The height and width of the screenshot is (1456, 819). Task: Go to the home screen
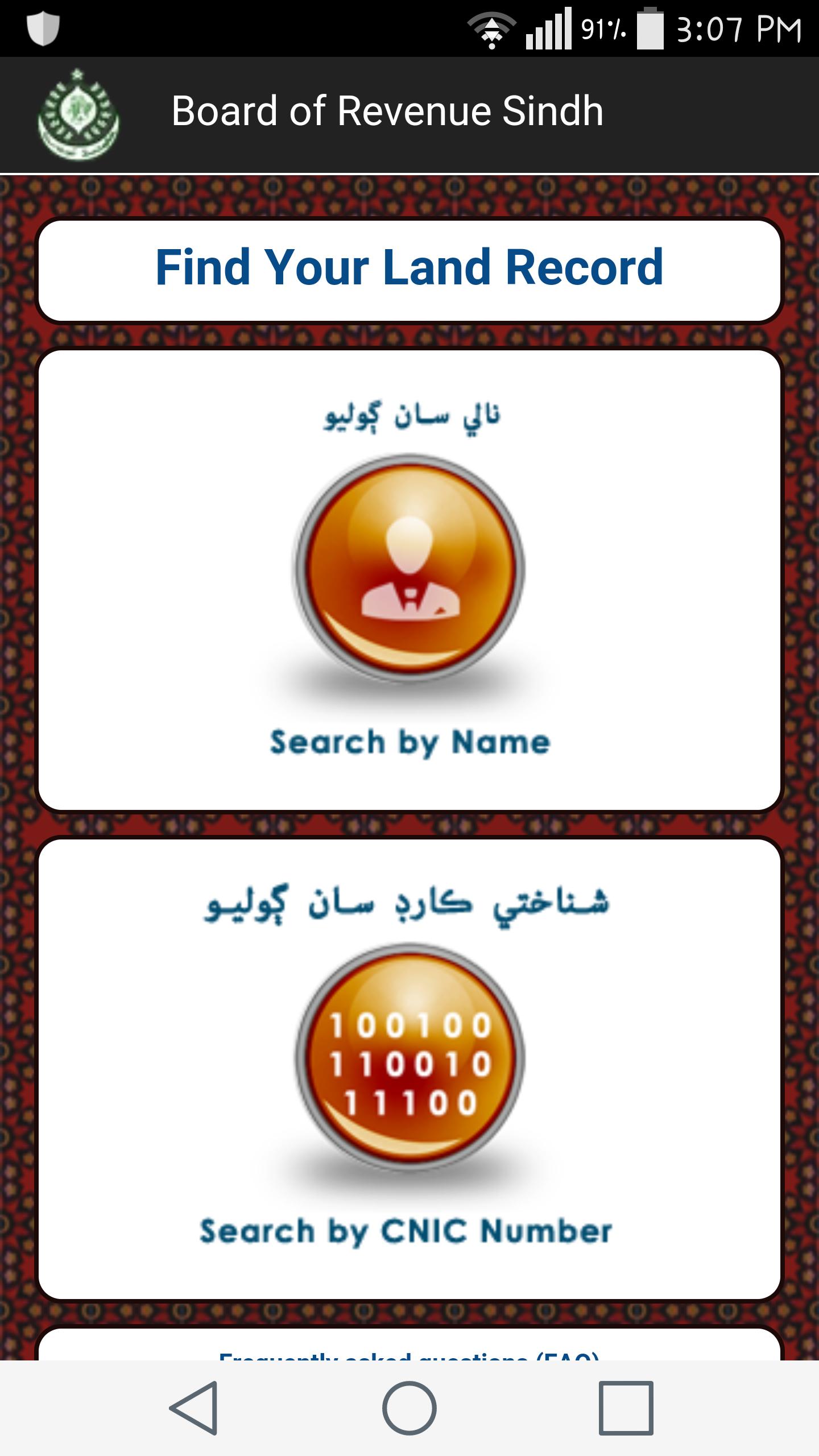(x=409, y=1408)
